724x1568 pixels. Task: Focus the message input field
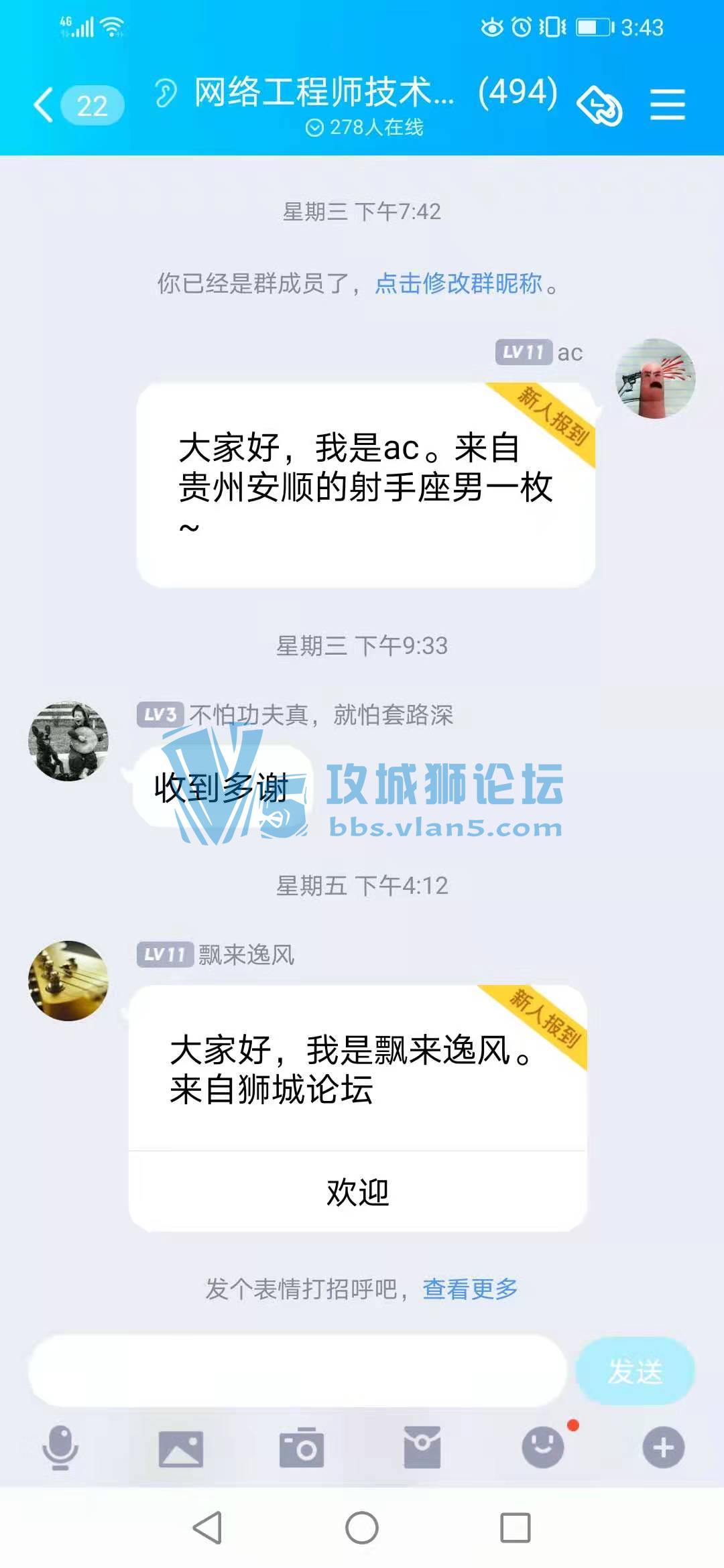[298, 1371]
